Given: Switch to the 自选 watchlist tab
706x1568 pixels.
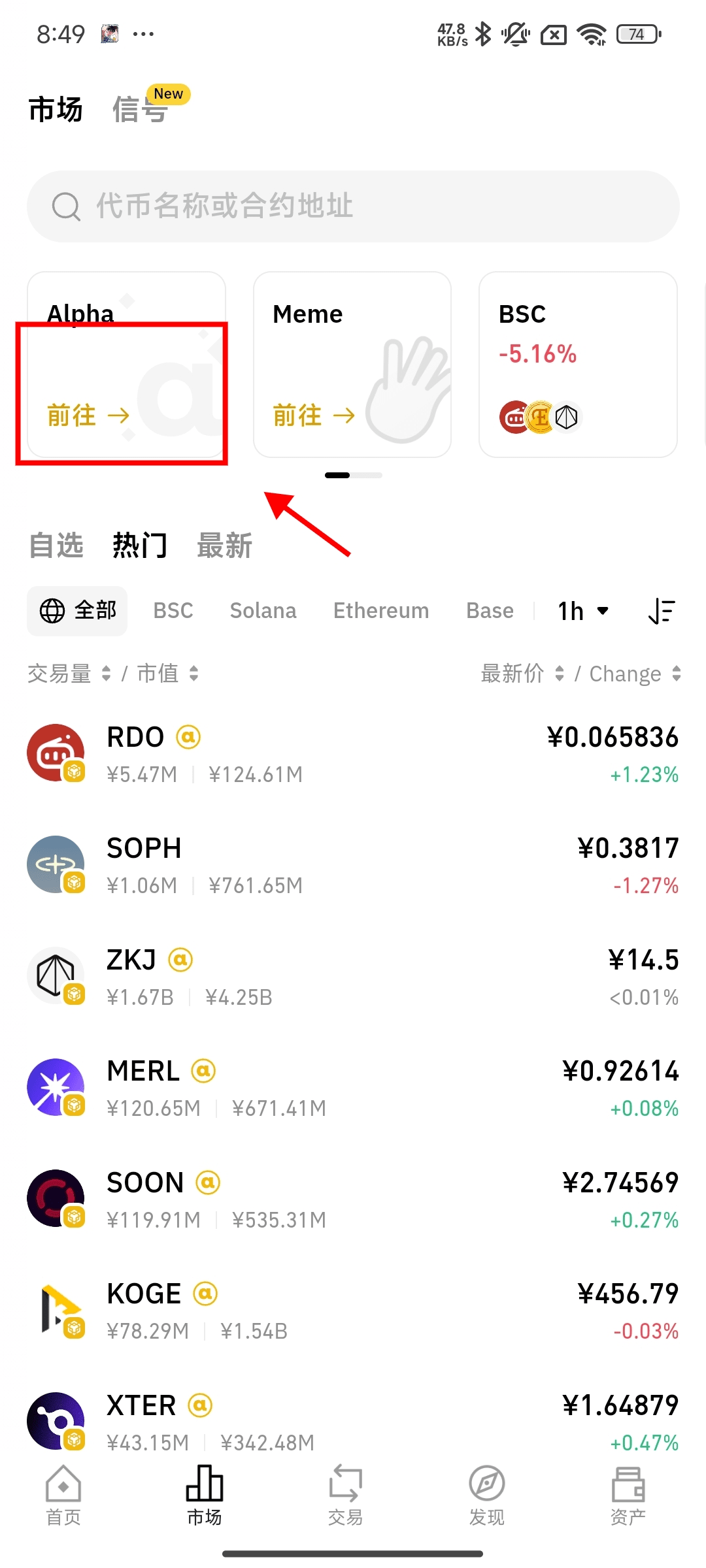Looking at the screenshot, I should click(x=56, y=545).
